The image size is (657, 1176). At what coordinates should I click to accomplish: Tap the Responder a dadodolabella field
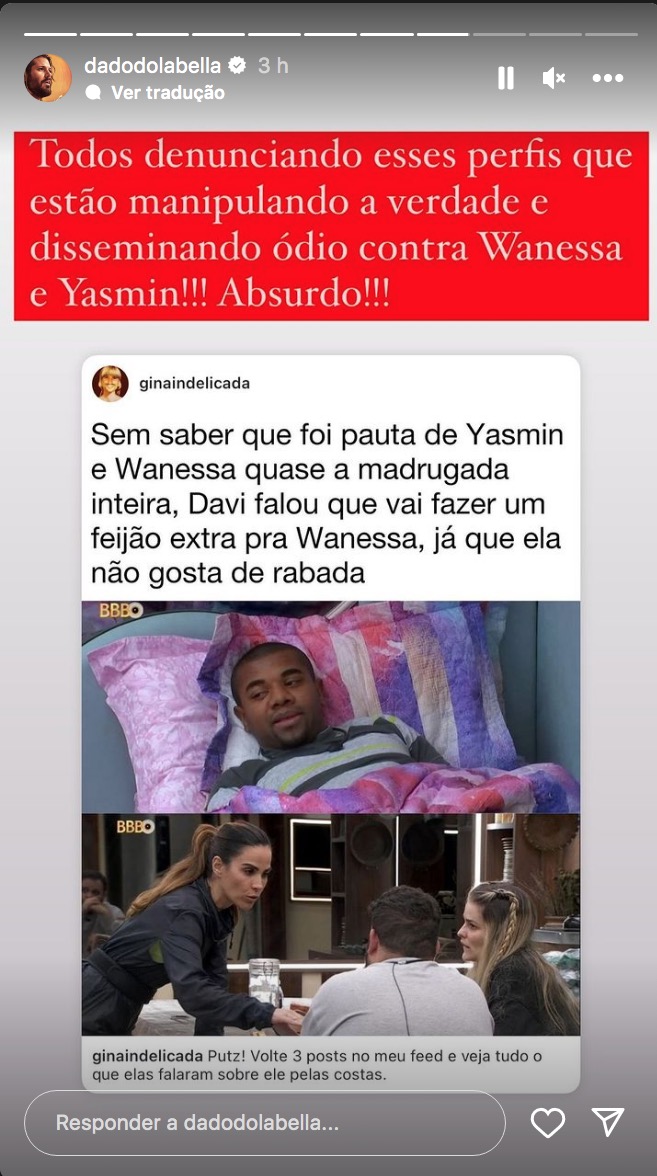point(264,1123)
